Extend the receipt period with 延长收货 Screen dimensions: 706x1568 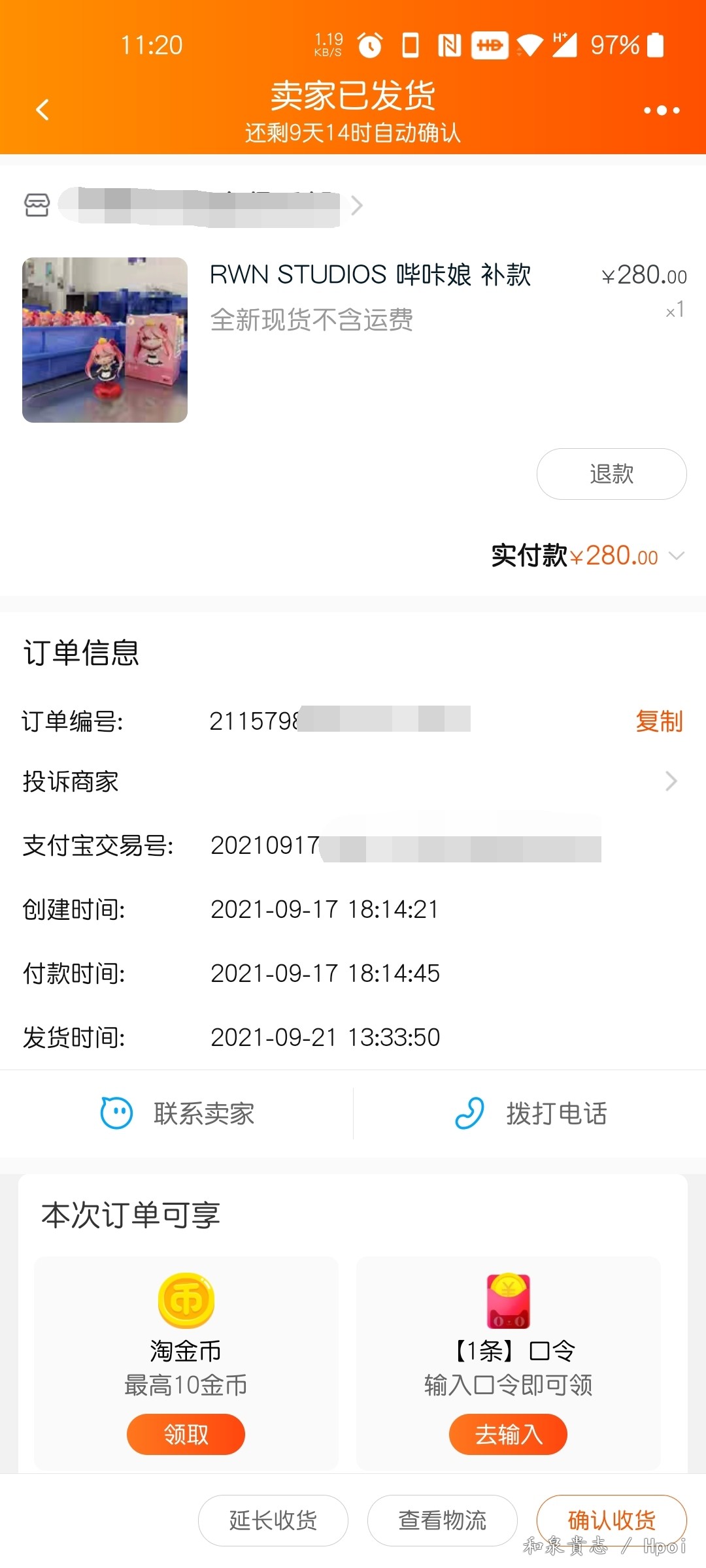(x=273, y=1520)
